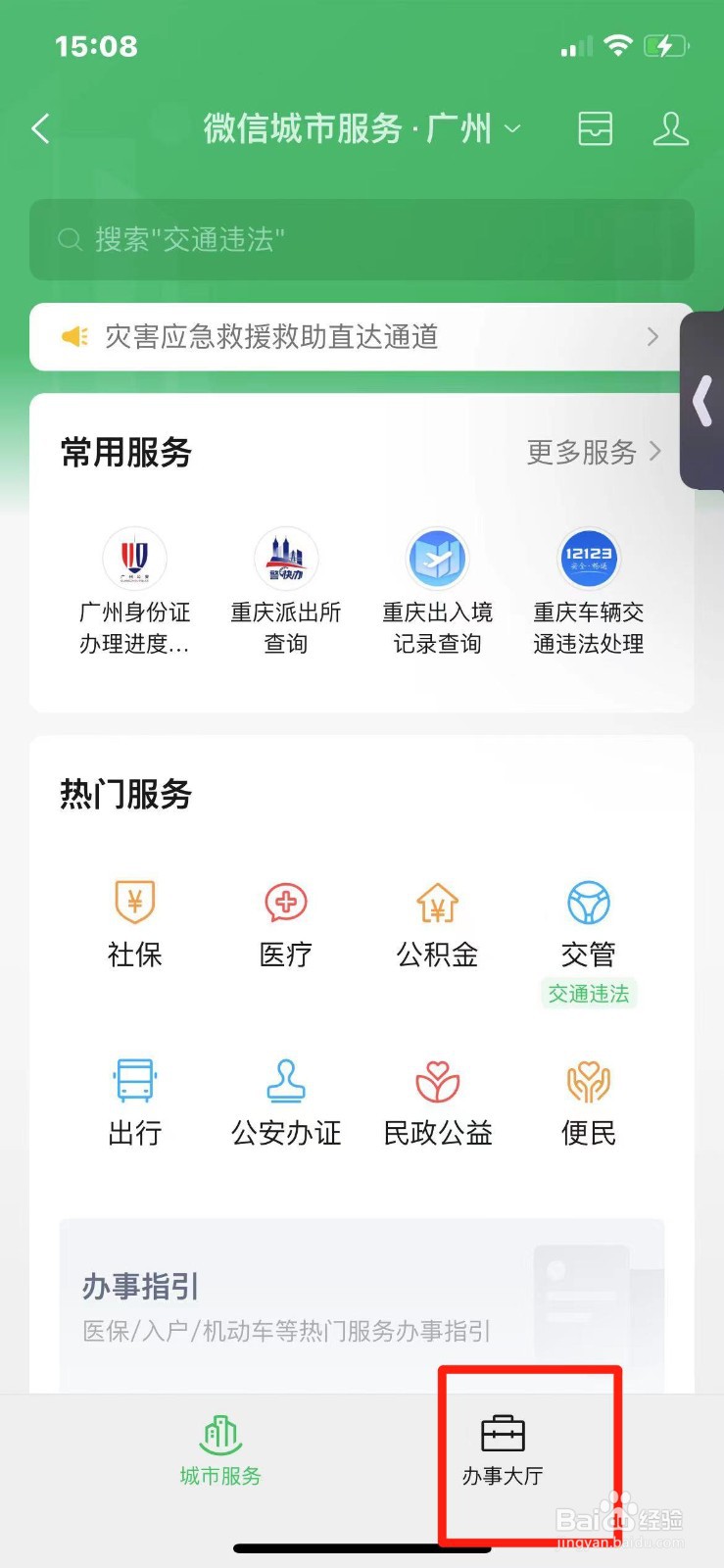This screenshot has width=724, height=1568.
Task: Open the 公积金 service category
Action: pos(437,924)
